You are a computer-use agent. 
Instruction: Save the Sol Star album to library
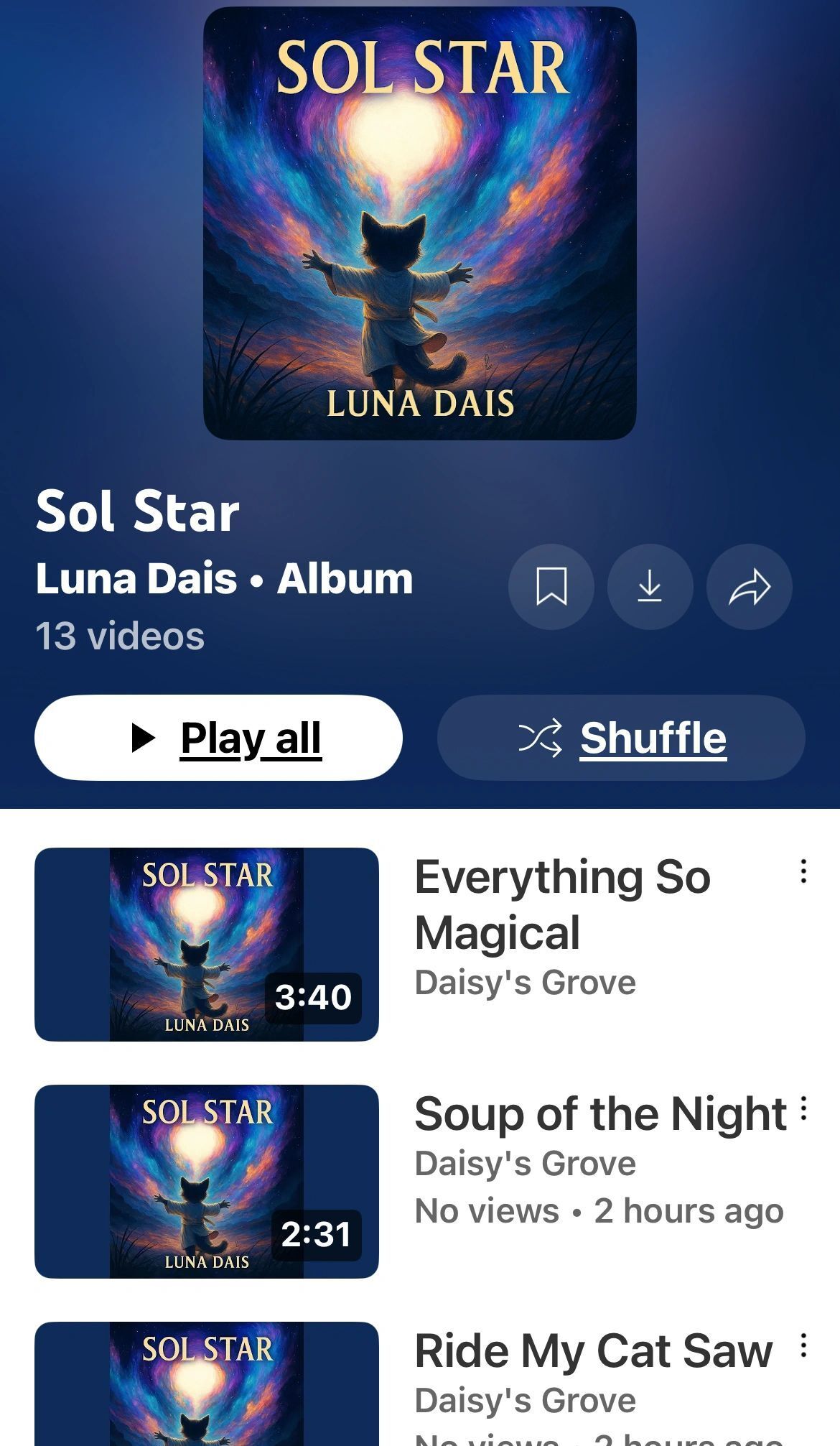(x=551, y=587)
